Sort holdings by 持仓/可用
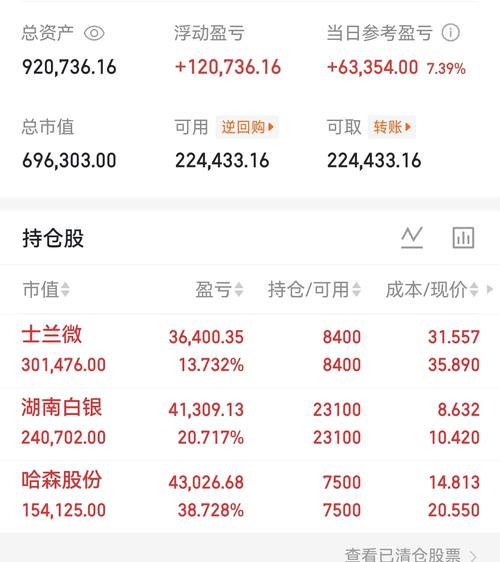Screen dimensions: 500x562 point(314,289)
